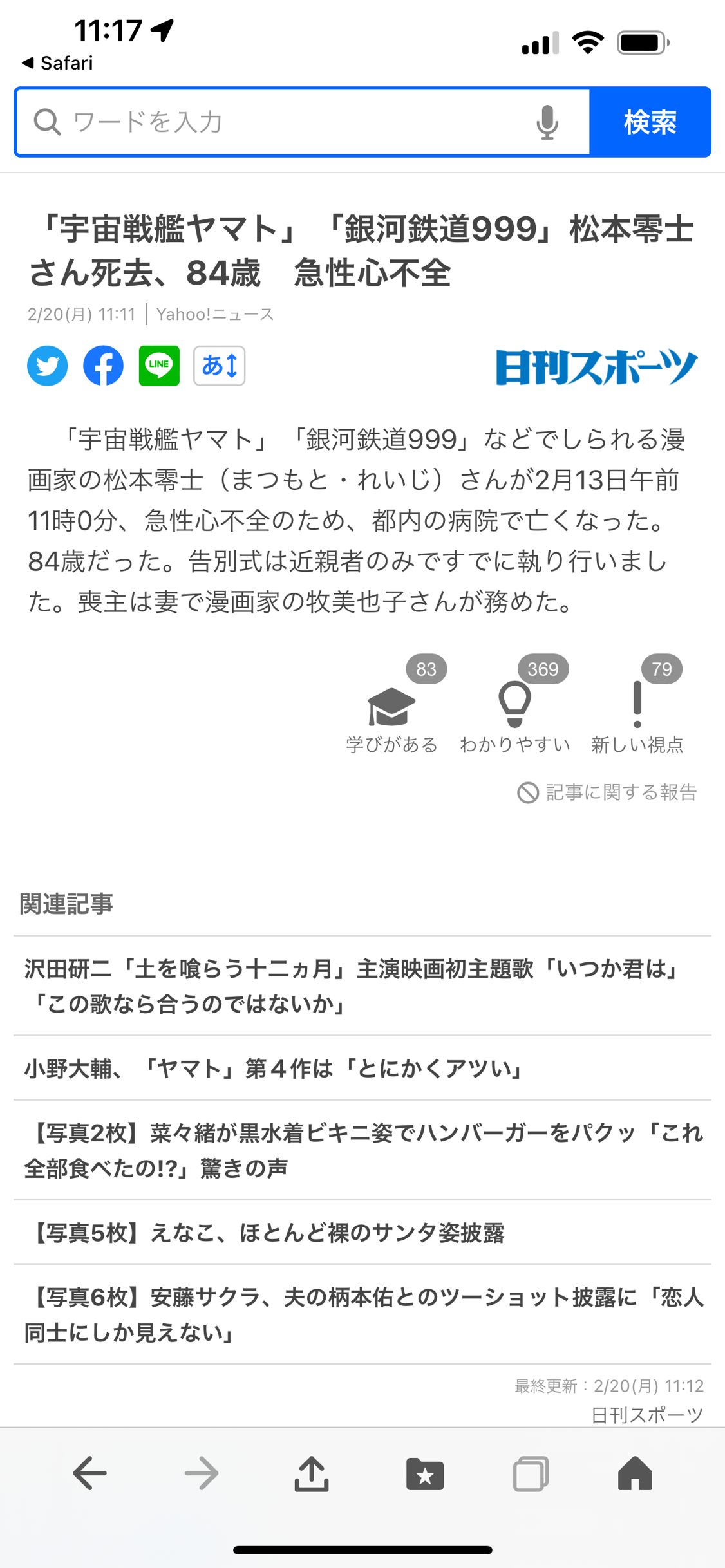Open 菜々緒 photo article
The height and width of the screenshot is (1568, 725).
pyautogui.click(x=362, y=1150)
